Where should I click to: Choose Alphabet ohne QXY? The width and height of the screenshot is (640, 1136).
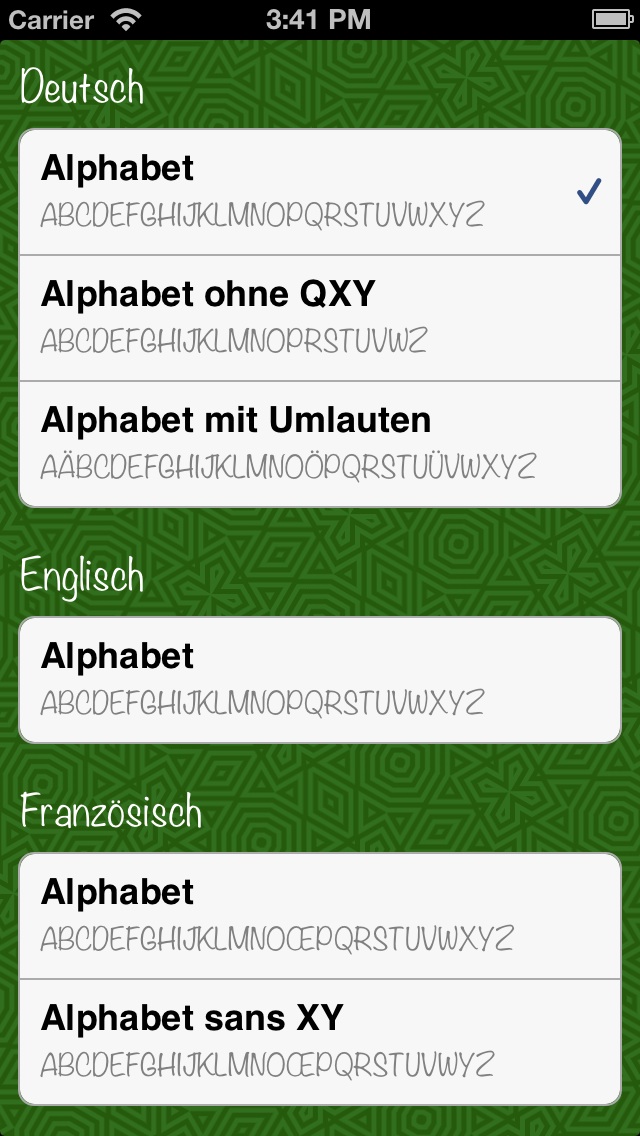320,318
